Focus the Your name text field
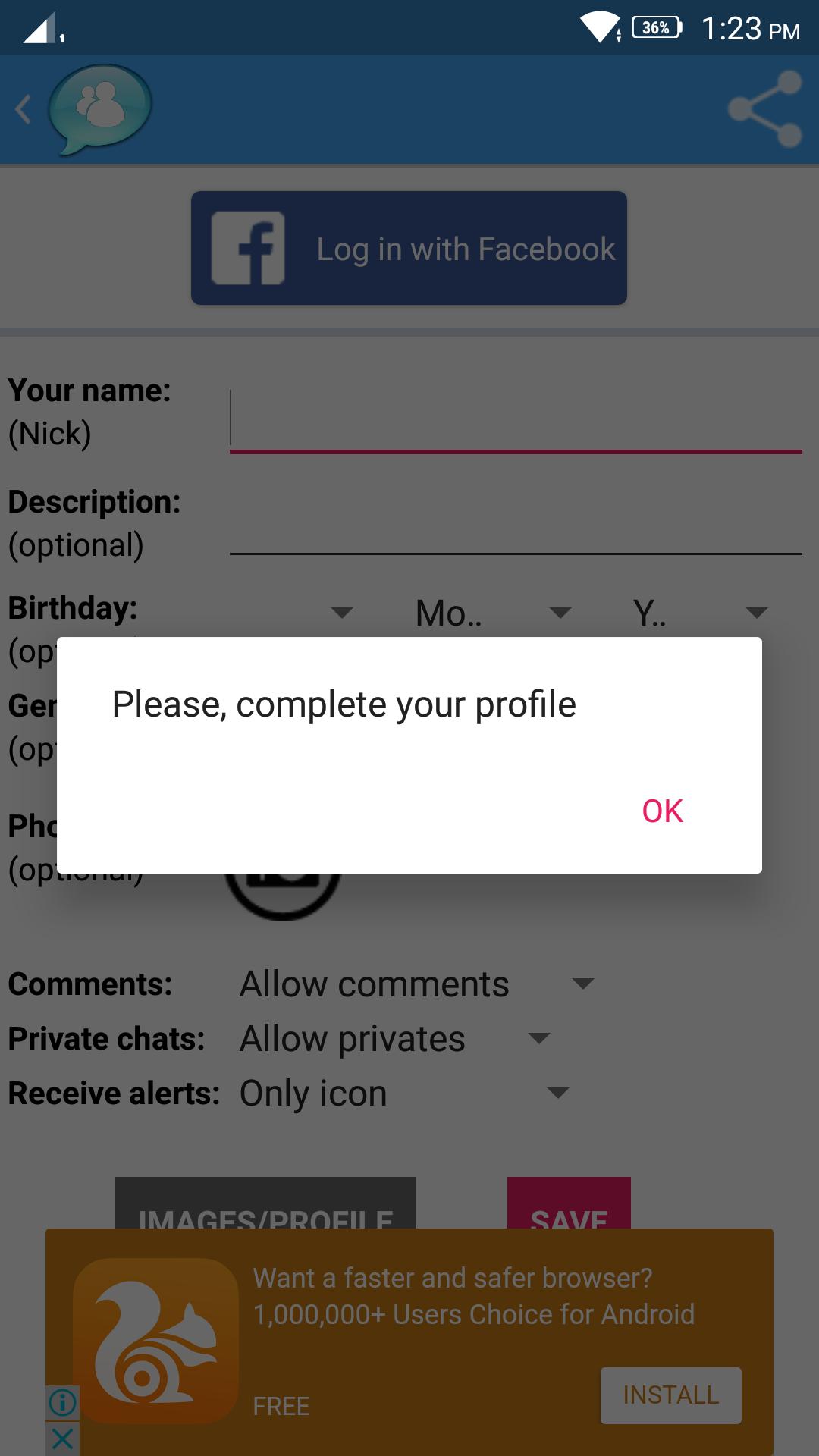Screen dimensions: 819x1456 tap(516, 422)
